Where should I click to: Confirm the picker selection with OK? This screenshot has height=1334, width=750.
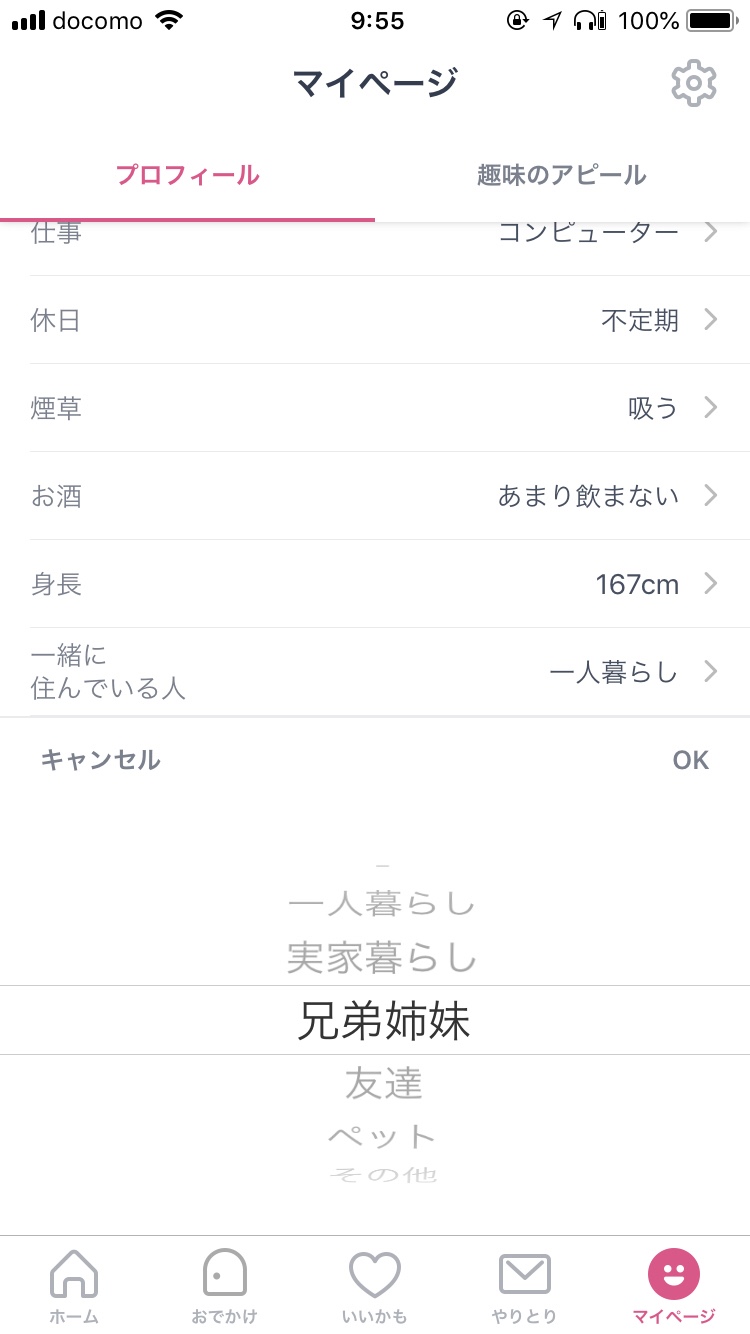coord(690,760)
